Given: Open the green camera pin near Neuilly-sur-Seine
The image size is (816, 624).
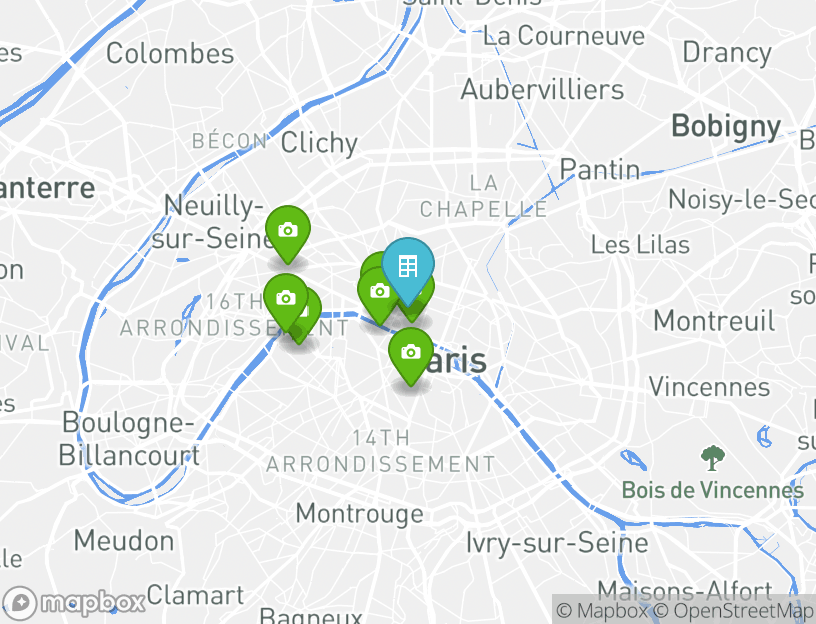Looking at the screenshot, I should tap(287, 230).
